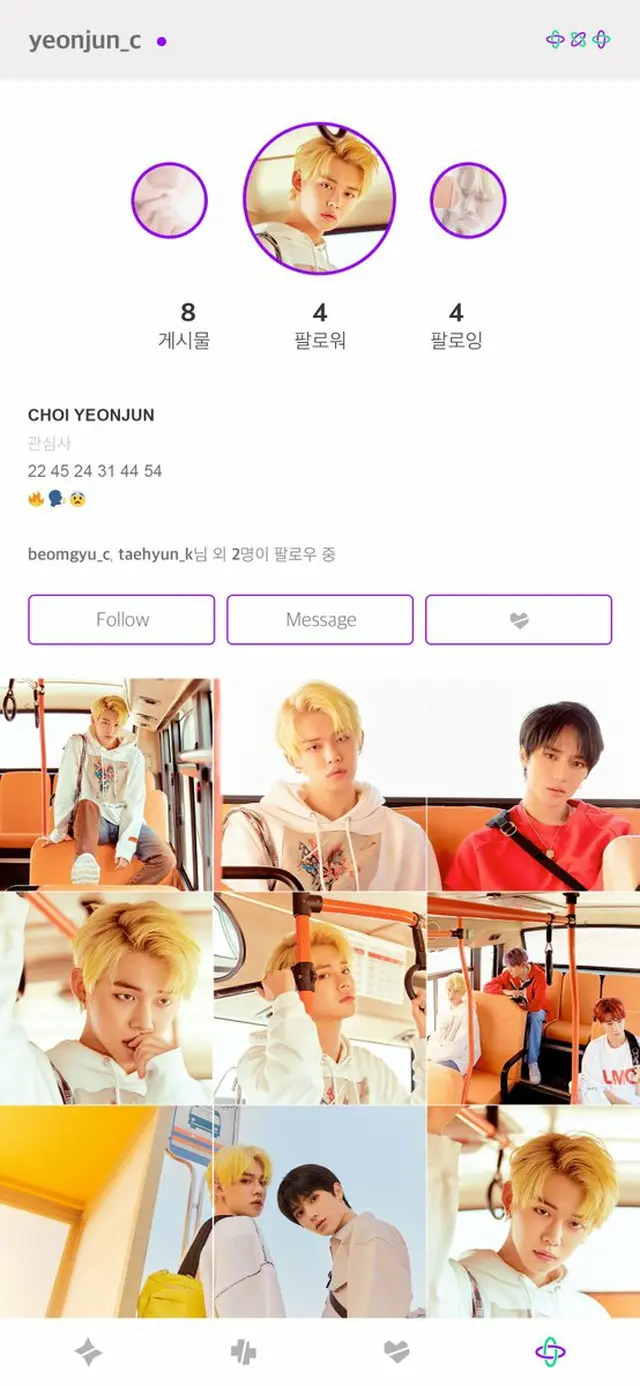Image resolution: width=640 pixels, height=1386 pixels.
Task: Open the group post inside the bus
Action: [x=534, y=998]
